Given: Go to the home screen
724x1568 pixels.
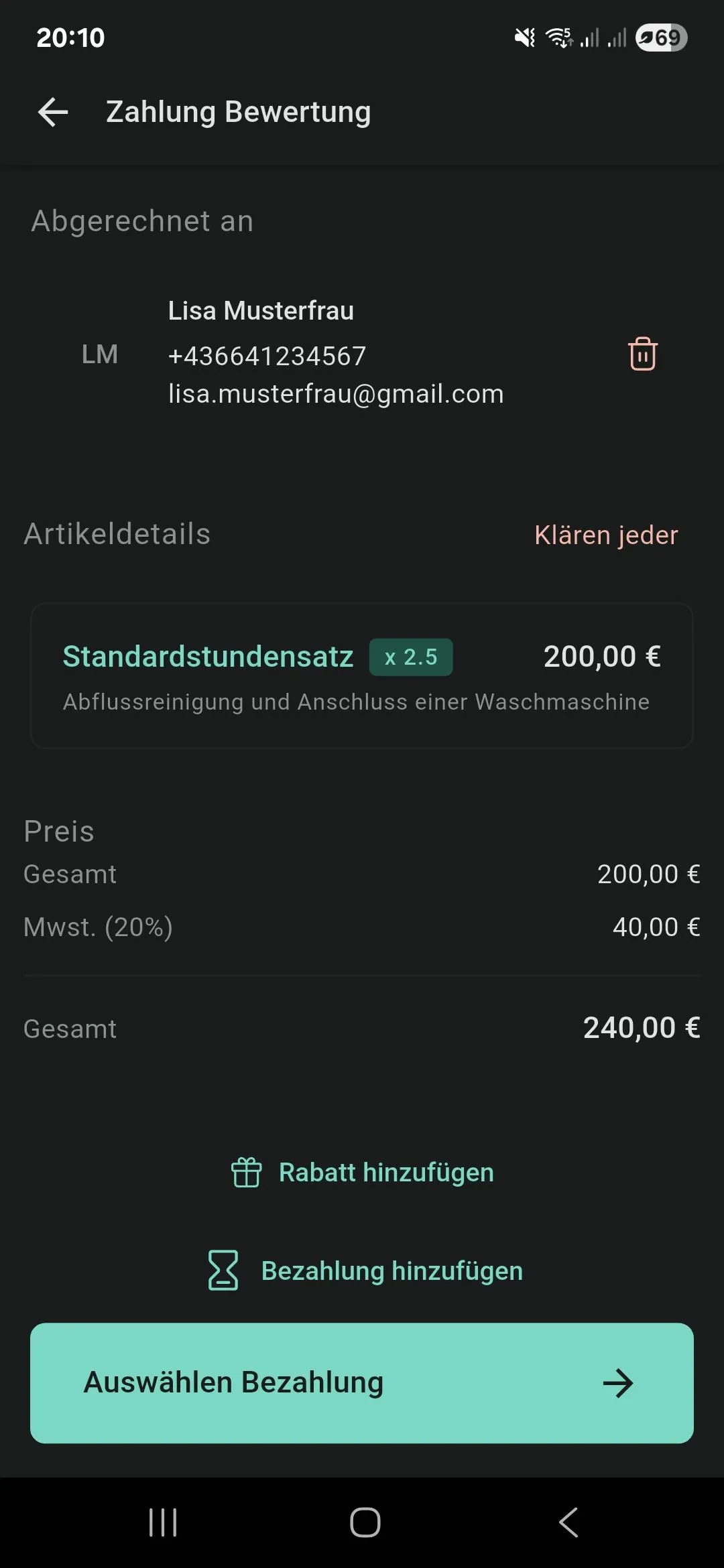Looking at the screenshot, I should [365, 1522].
